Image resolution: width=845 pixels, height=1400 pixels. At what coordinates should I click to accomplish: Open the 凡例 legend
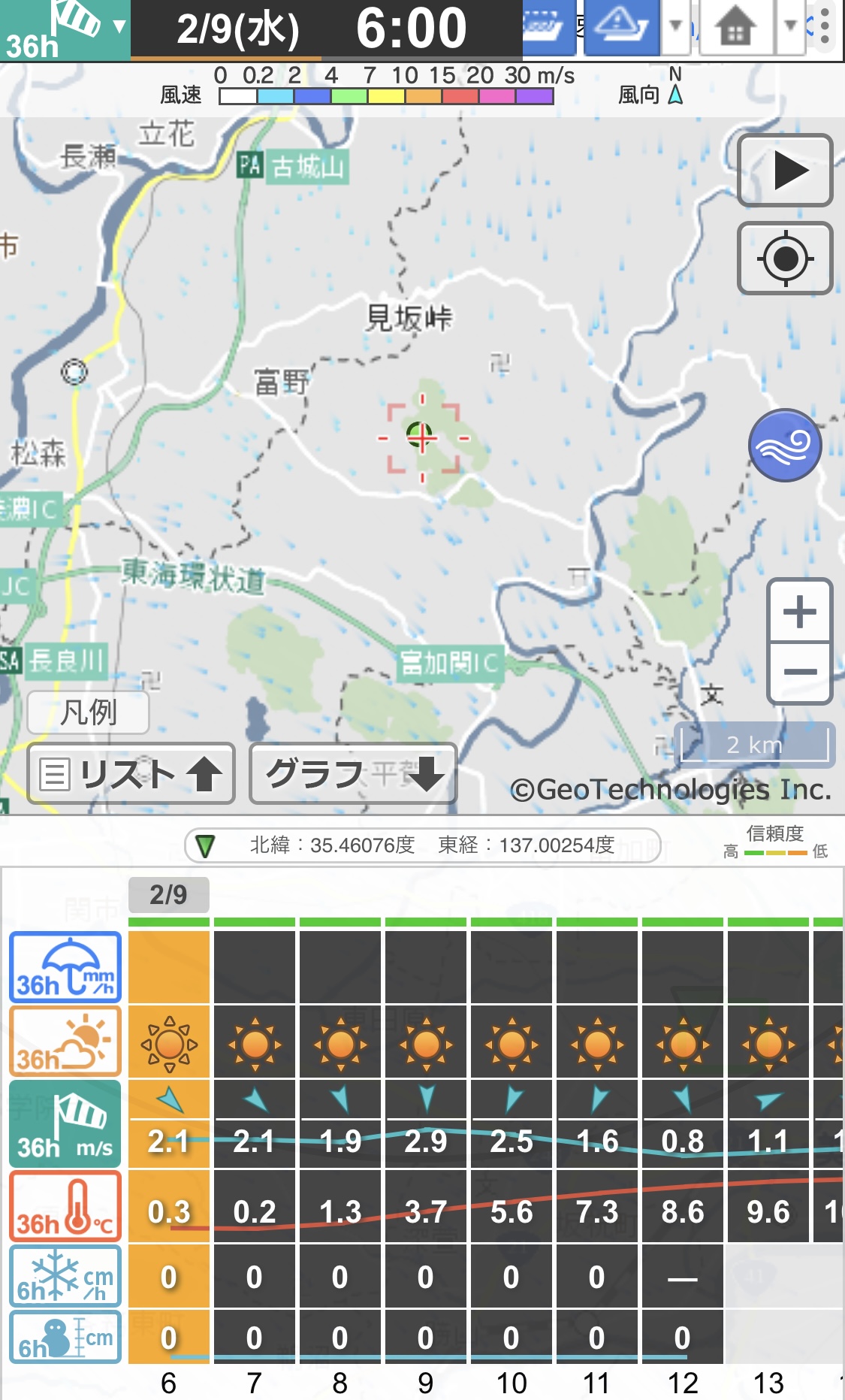point(89,712)
